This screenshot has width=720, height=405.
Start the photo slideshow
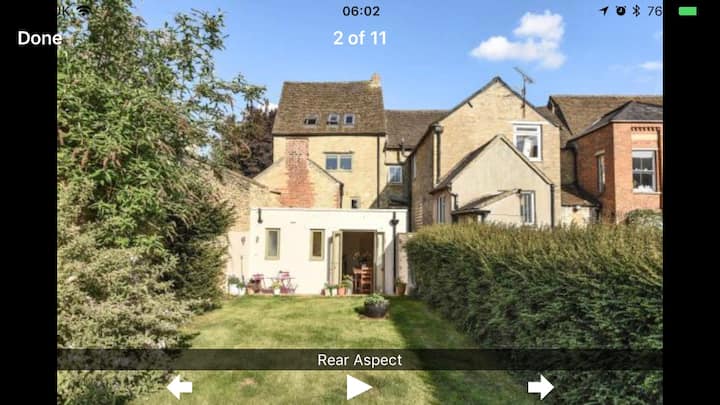click(359, 387)
